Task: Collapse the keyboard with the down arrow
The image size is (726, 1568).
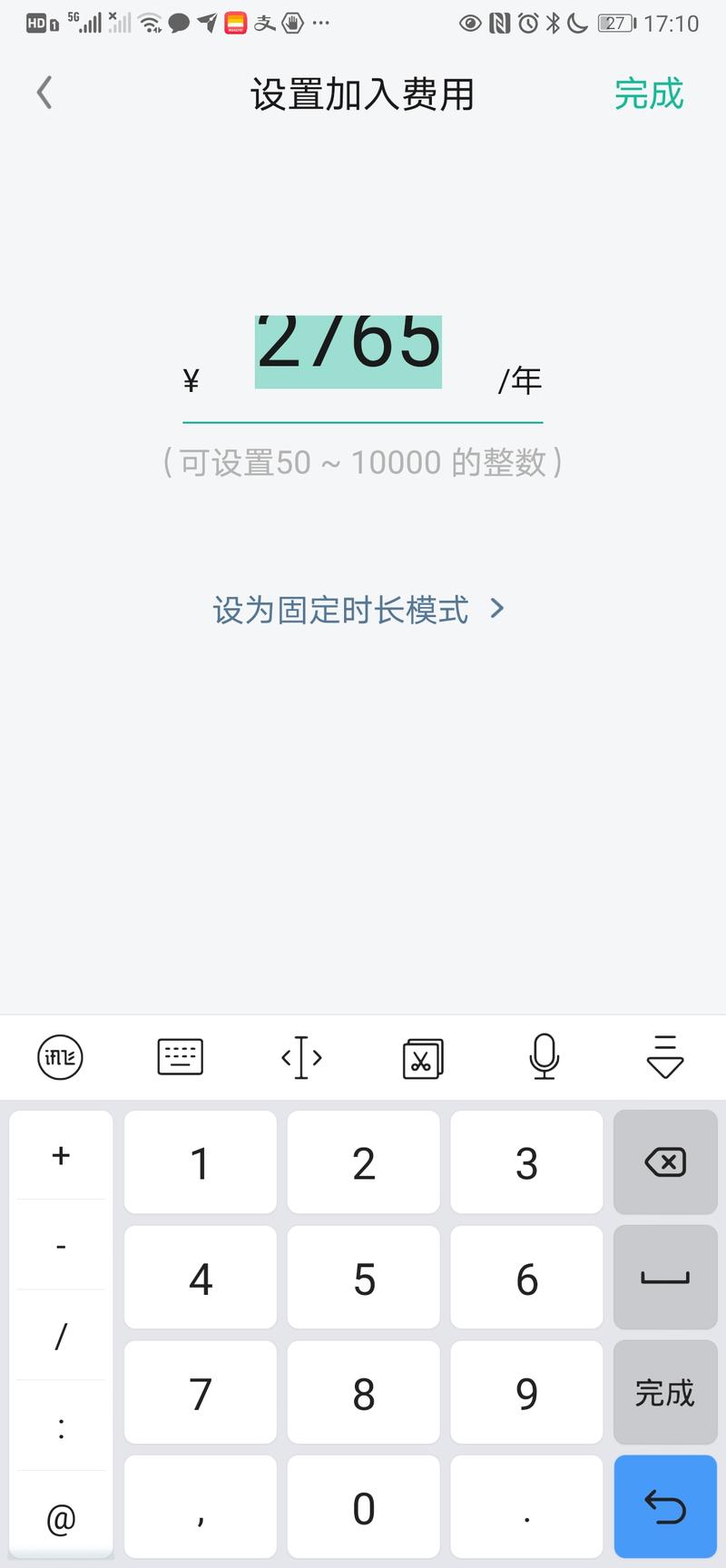Action: (663, 1057)
